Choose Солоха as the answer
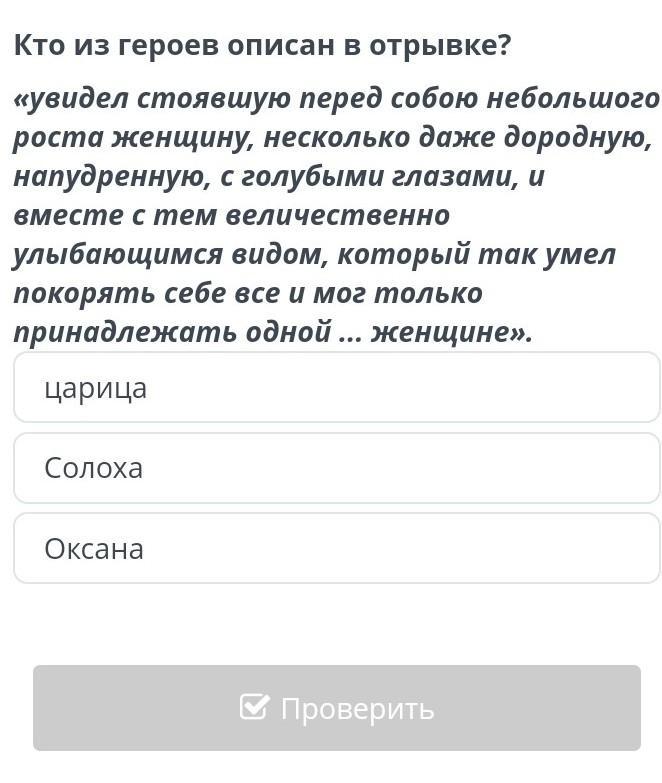Viewport: 662px width, 783px height. point(337,468)
